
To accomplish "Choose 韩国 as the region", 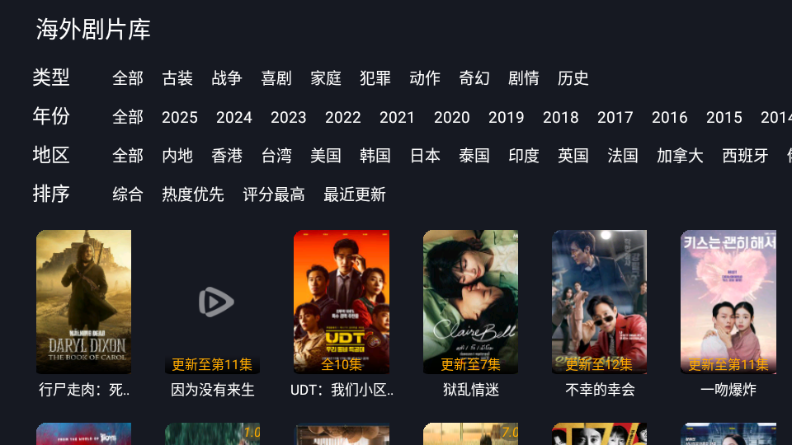I will click(x=375, y=156).
